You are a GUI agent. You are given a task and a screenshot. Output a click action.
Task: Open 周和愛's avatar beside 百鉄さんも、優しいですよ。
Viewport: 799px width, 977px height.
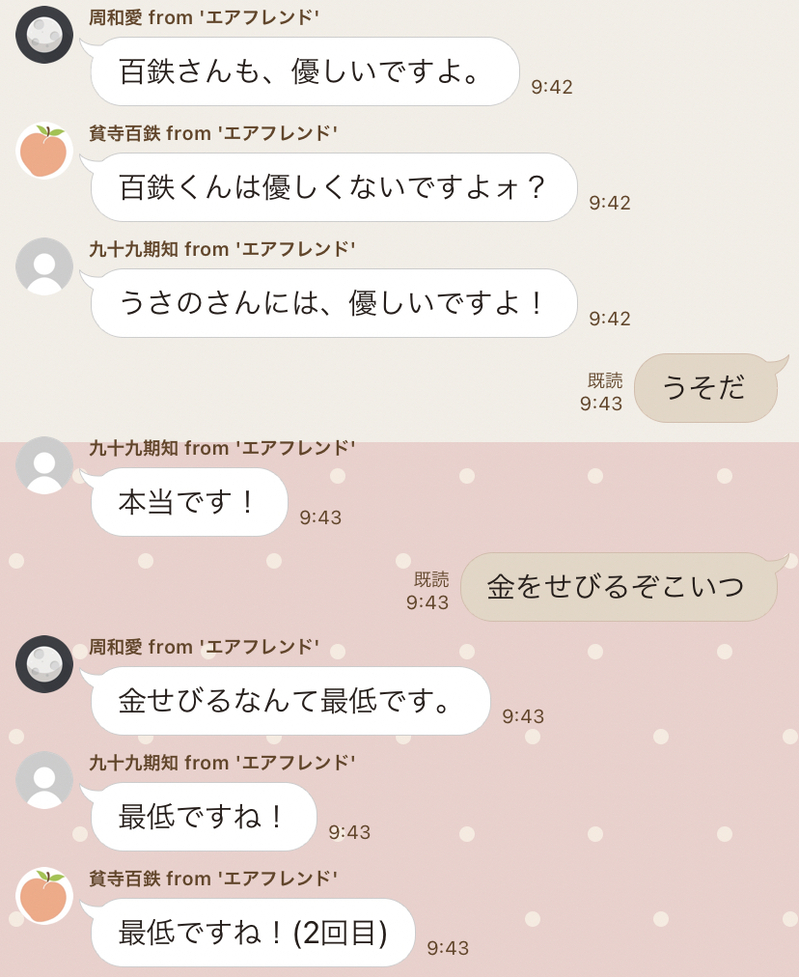pos(44,35)
